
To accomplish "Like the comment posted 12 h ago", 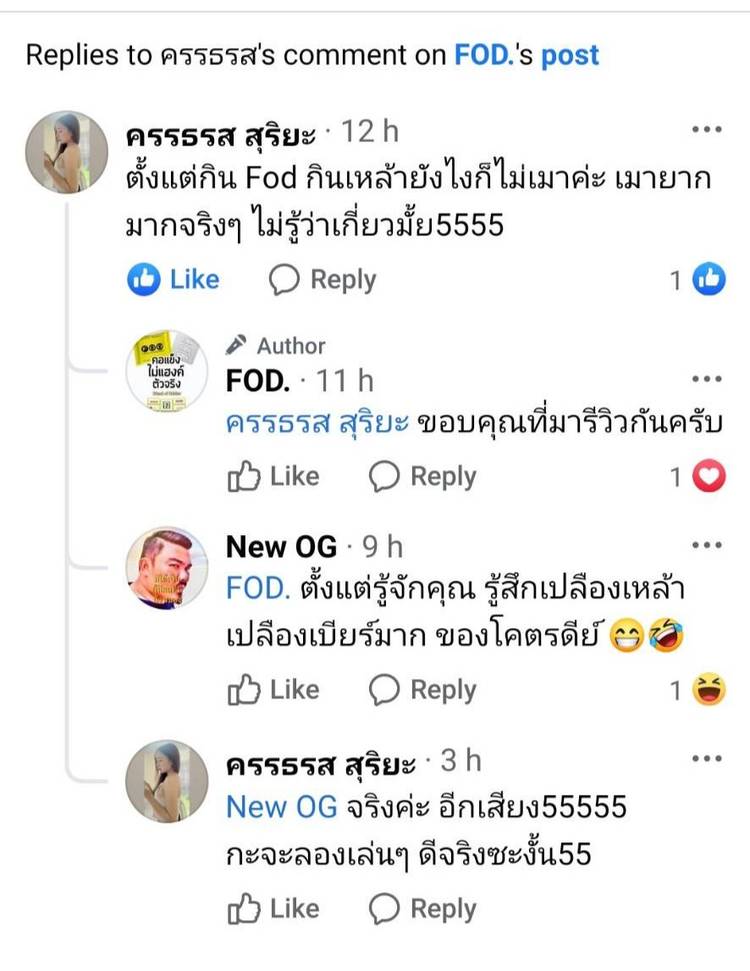I will [173, 280].
